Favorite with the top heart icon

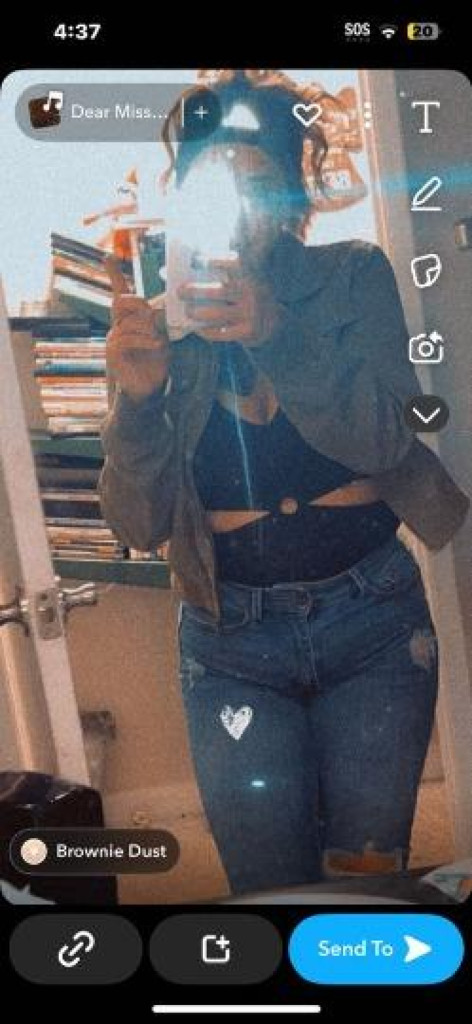pyautogui.click(x=307, y=115)
